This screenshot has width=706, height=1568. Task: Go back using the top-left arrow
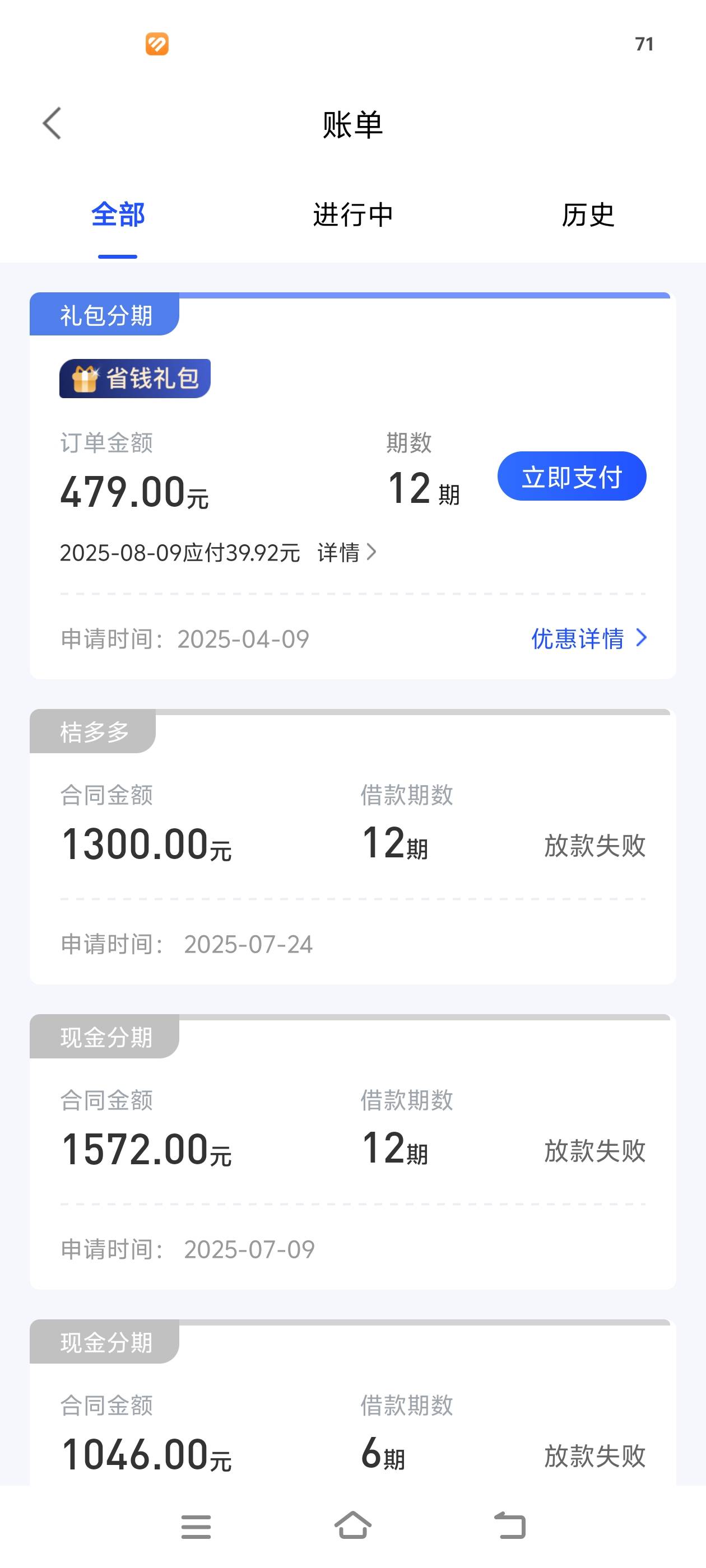tap(52, 124)
